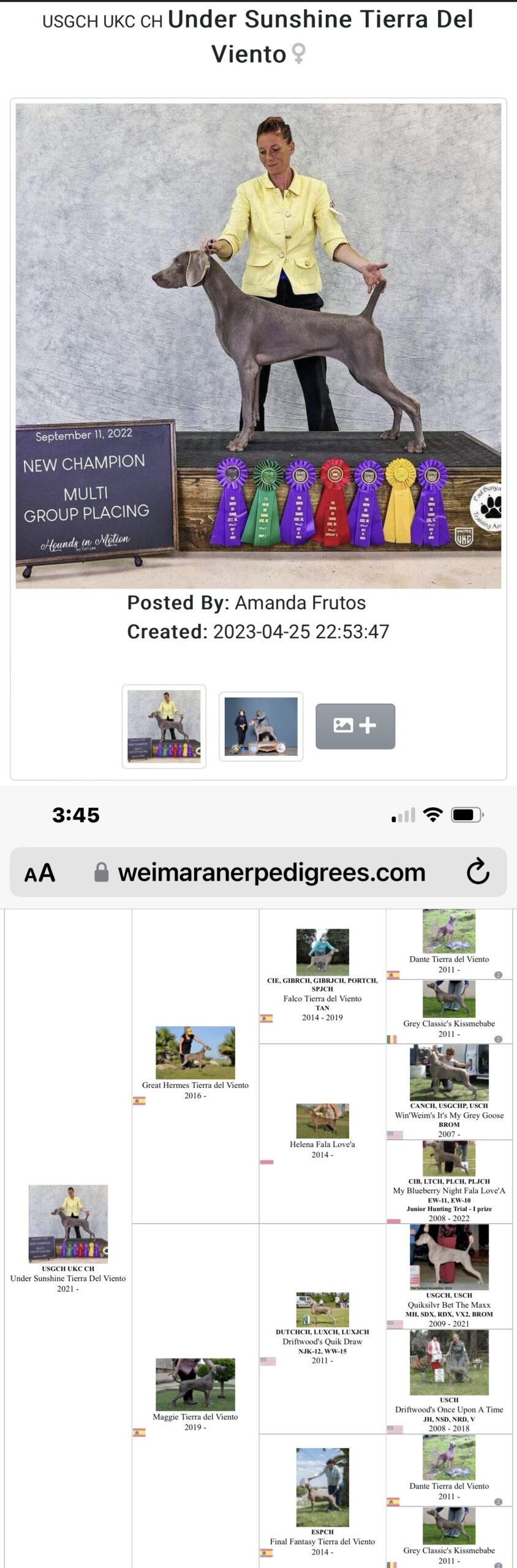Open Under Sunshine Tierra Del Viento pedigree entry
Screen dimensions: 517x1568
[68, 1278]
